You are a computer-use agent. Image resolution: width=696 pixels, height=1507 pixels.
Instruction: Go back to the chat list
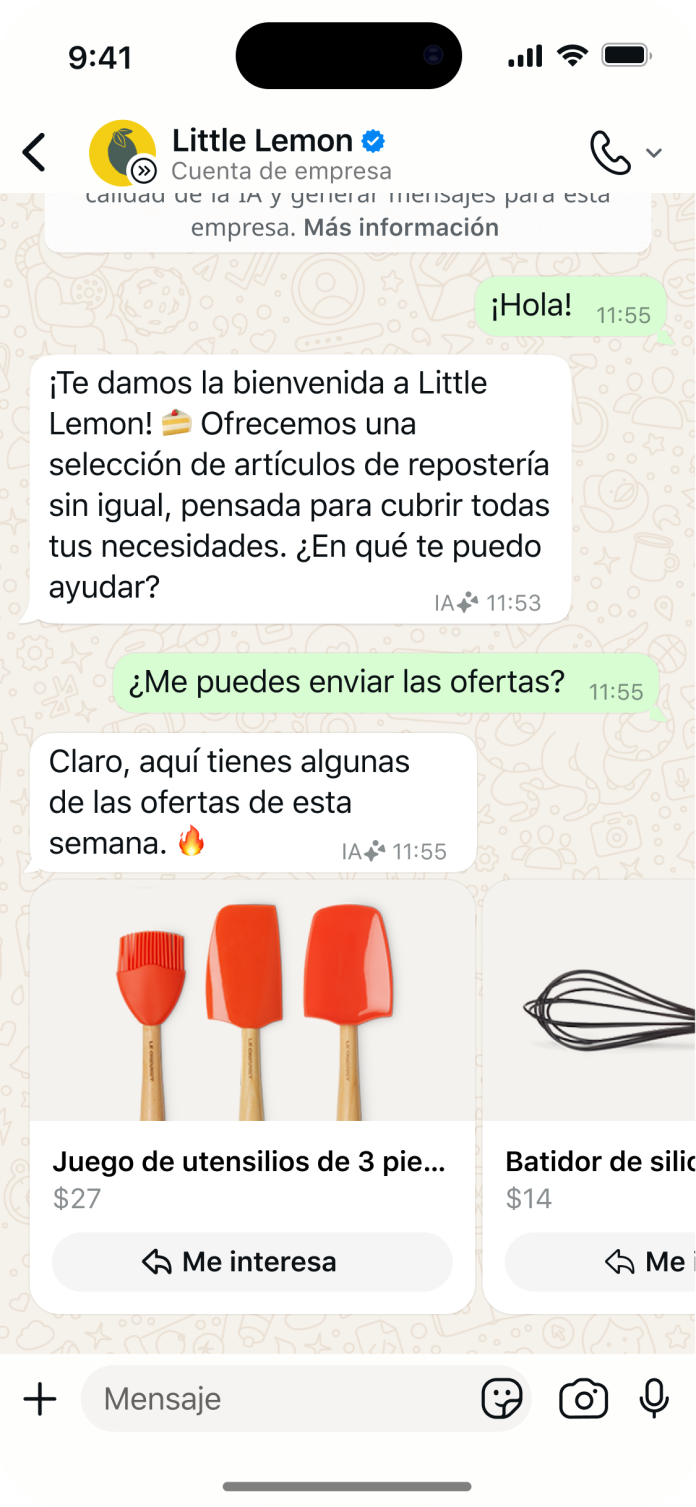[35, 153]
